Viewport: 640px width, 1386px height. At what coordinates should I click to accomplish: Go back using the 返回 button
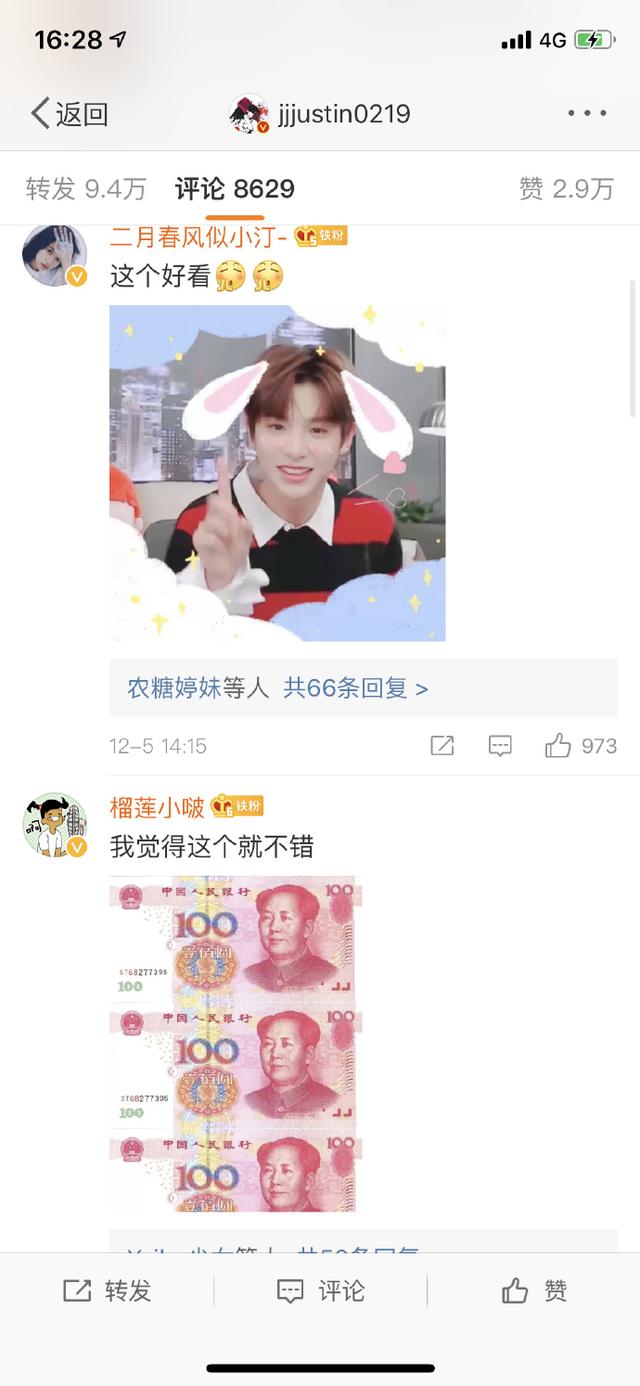70,114
